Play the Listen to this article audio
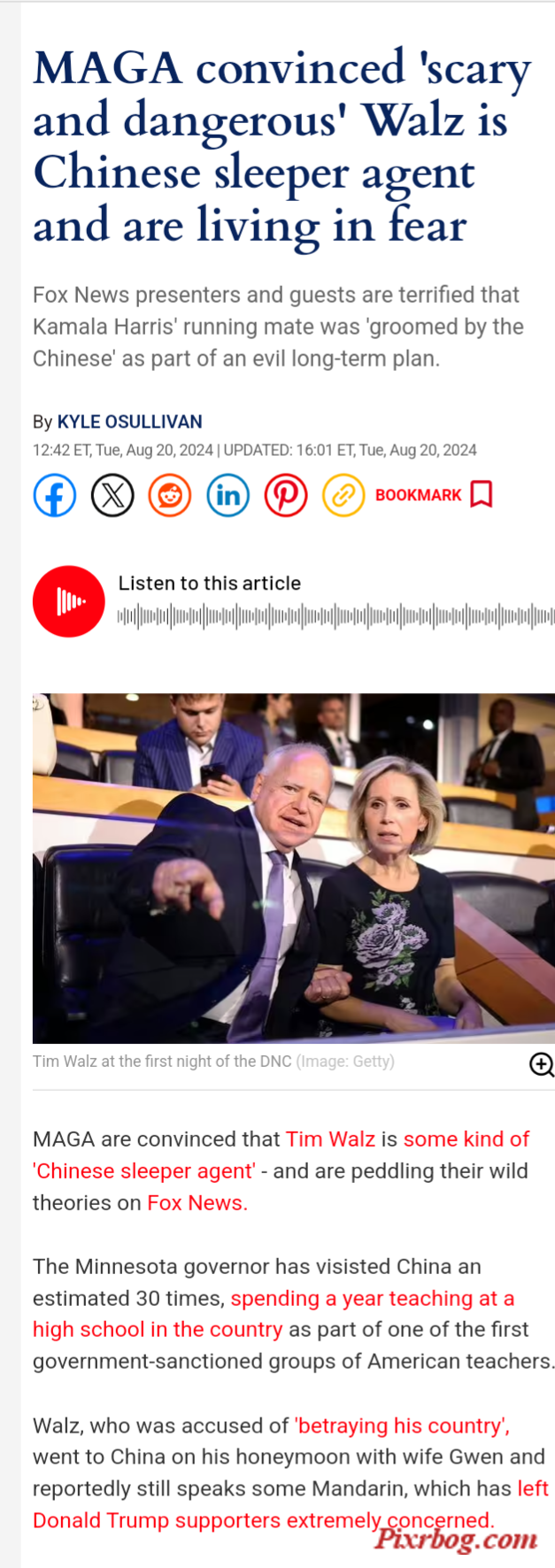 tap(69, 601)
